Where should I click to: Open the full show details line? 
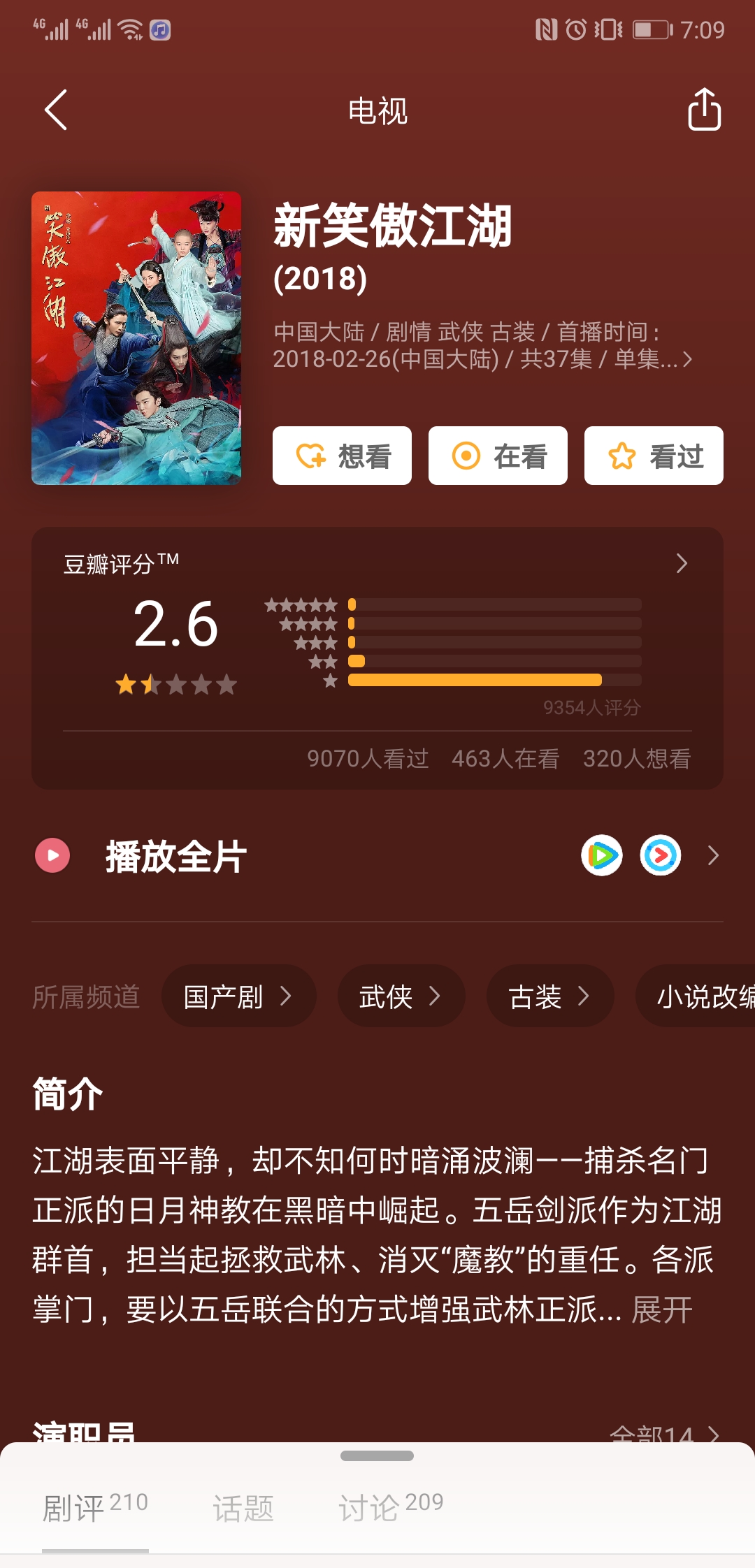tap(482, 346)
